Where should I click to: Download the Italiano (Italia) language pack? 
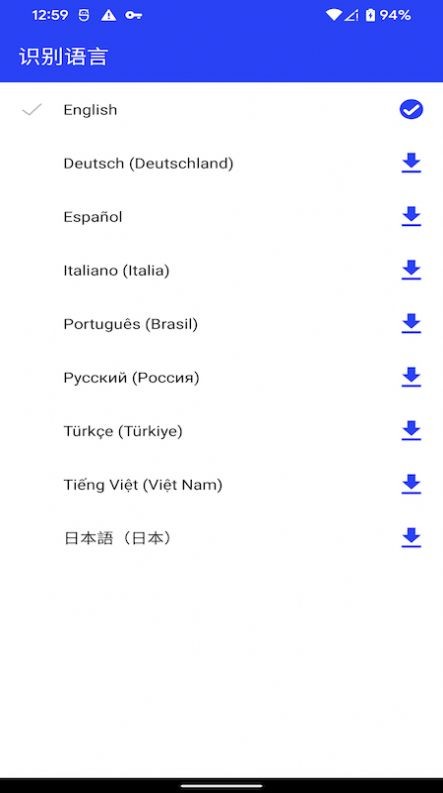click(411, 271)
